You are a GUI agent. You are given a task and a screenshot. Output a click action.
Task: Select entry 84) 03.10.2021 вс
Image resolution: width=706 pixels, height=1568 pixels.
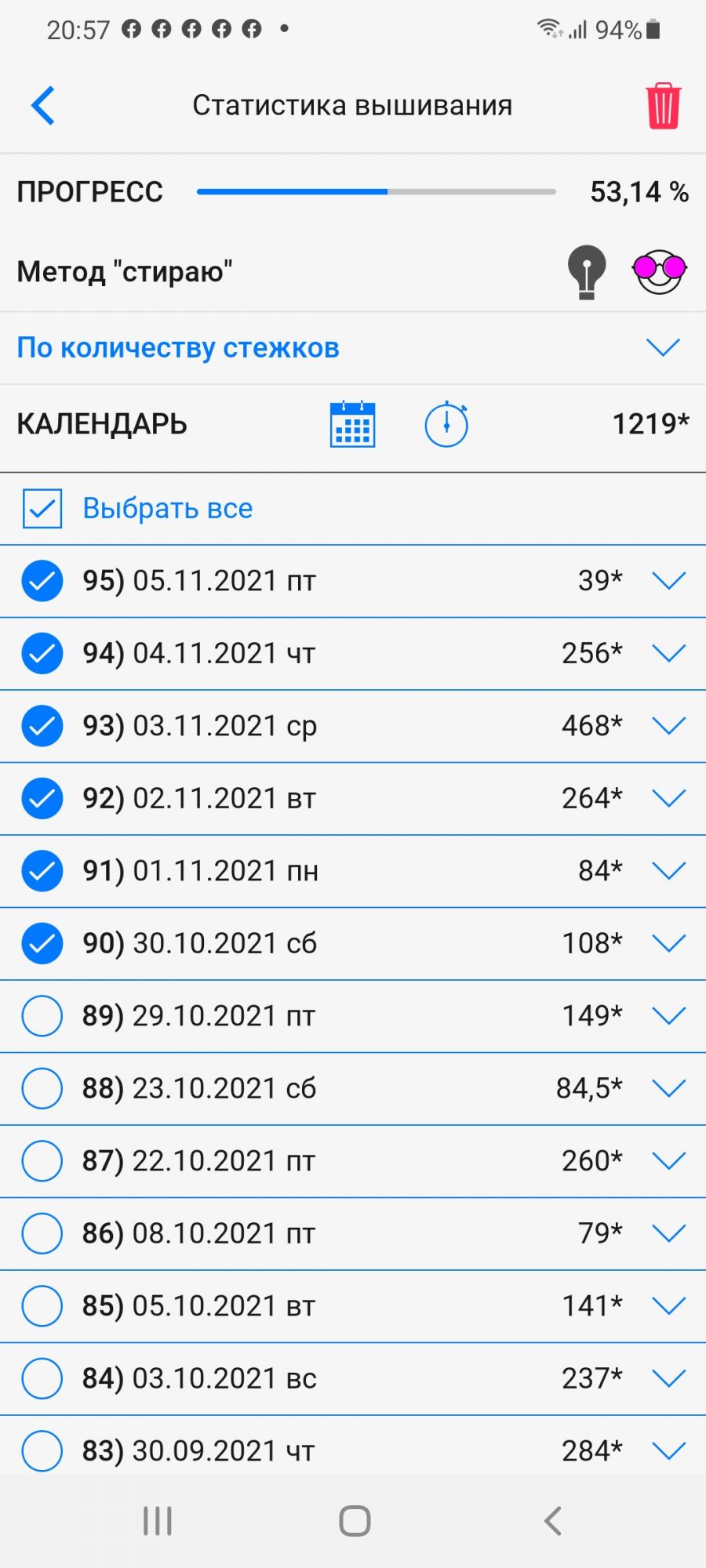(42, 1378)
